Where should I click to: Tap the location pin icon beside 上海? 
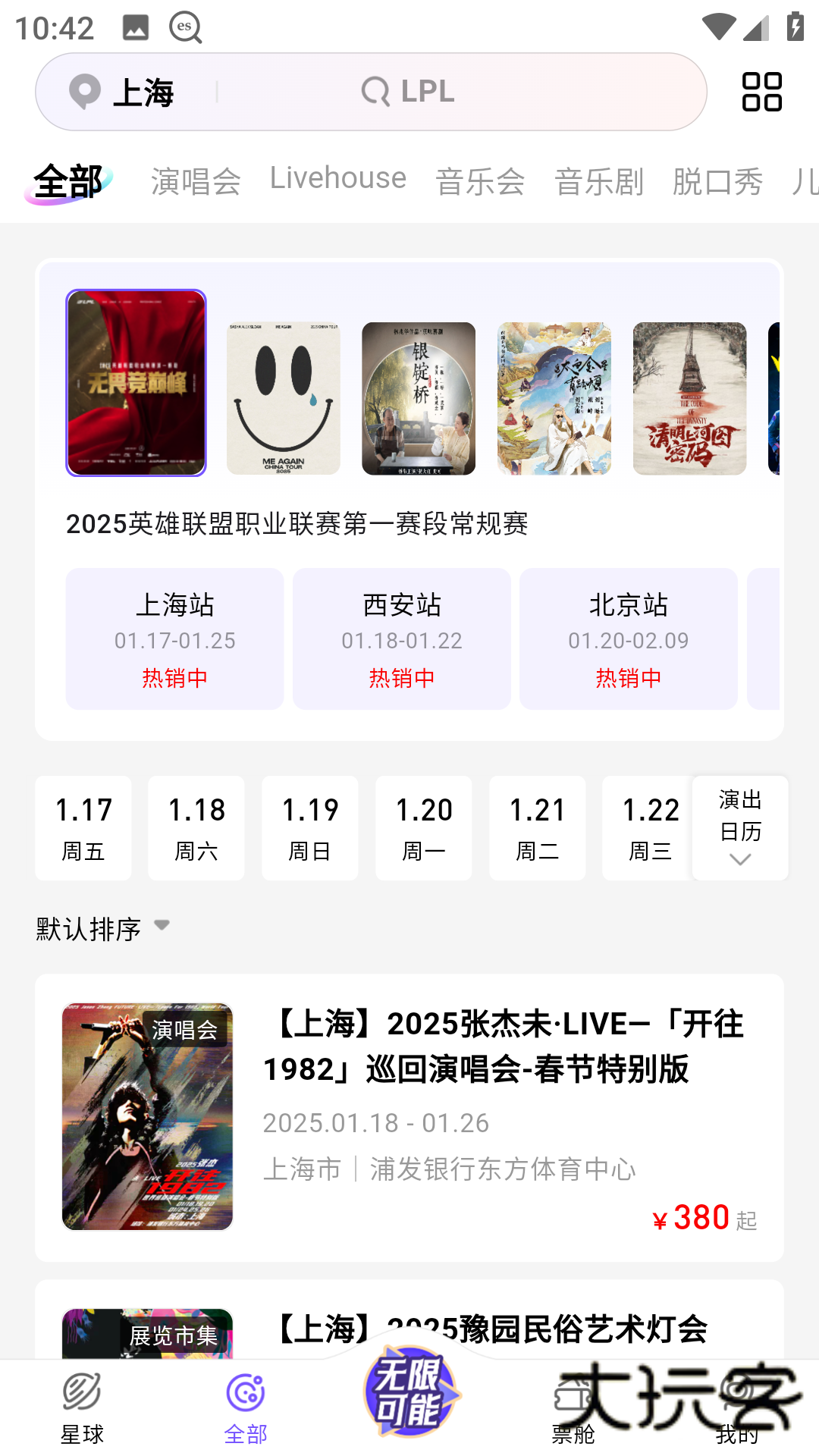coord(83,91)
